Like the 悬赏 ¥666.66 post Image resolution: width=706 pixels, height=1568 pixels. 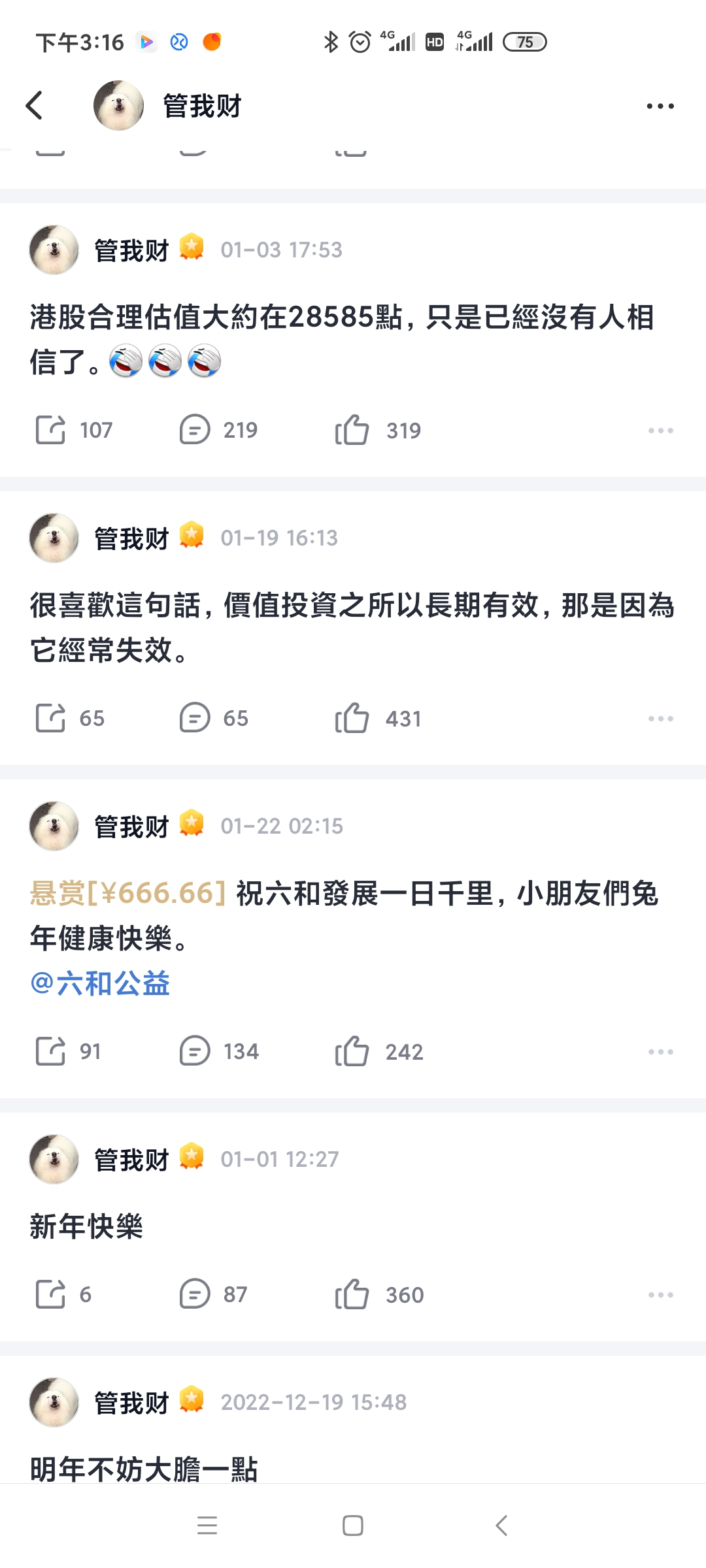pyautogui.click(x=352, y=1051)
